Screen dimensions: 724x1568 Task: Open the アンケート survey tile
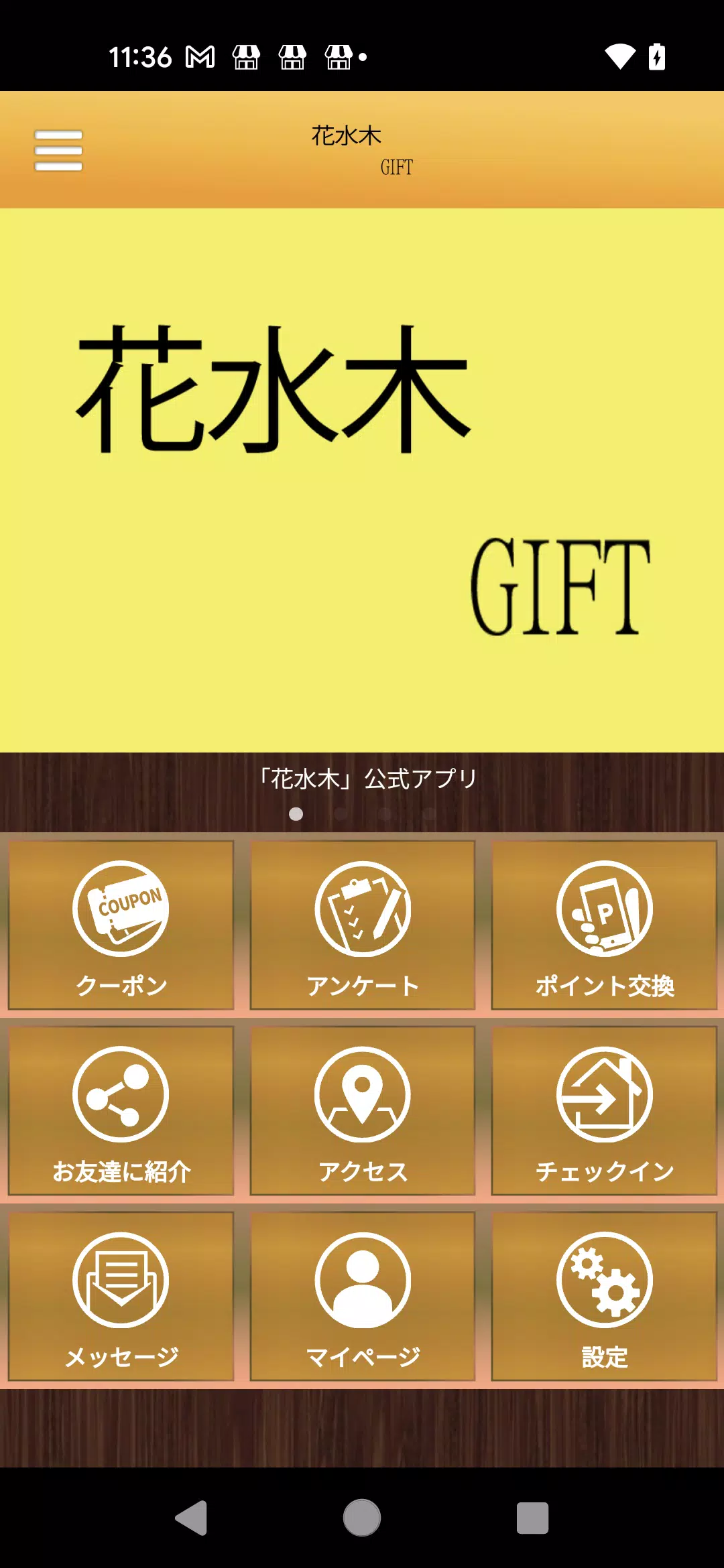point(363,925)
